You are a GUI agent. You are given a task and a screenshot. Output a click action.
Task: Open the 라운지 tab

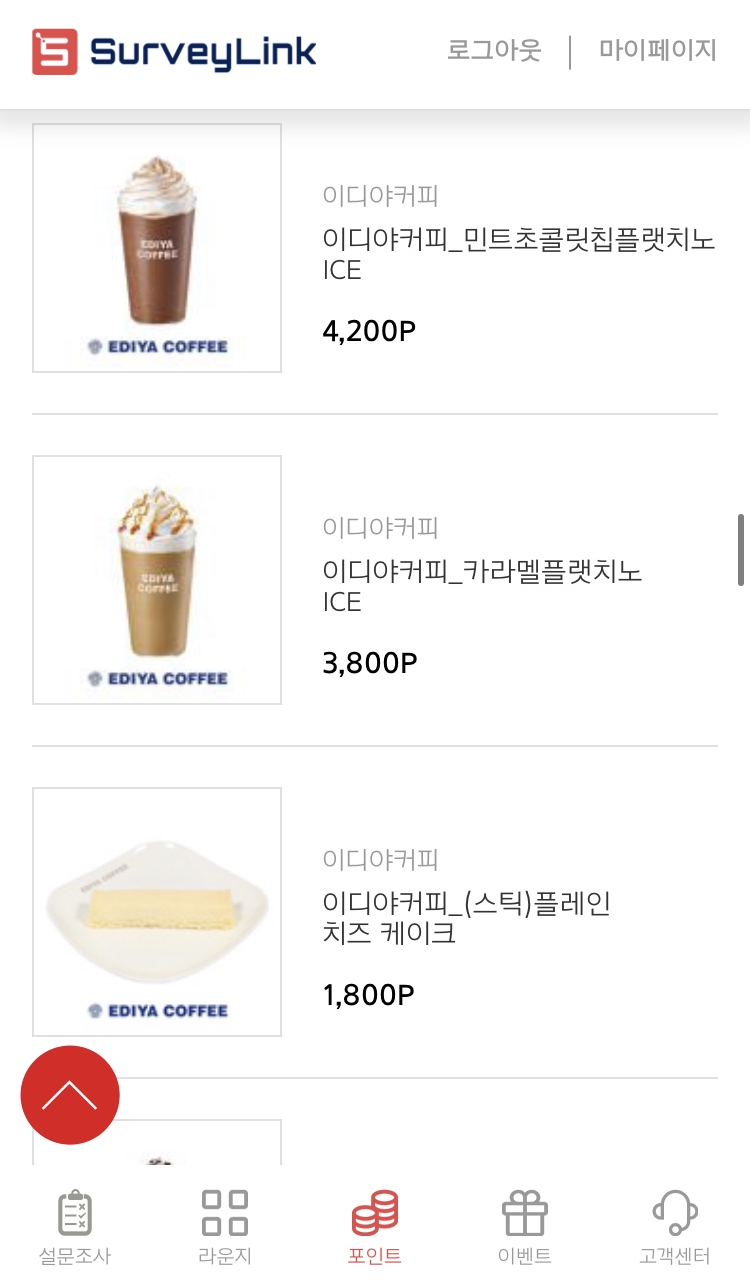tap(225, 1227)
